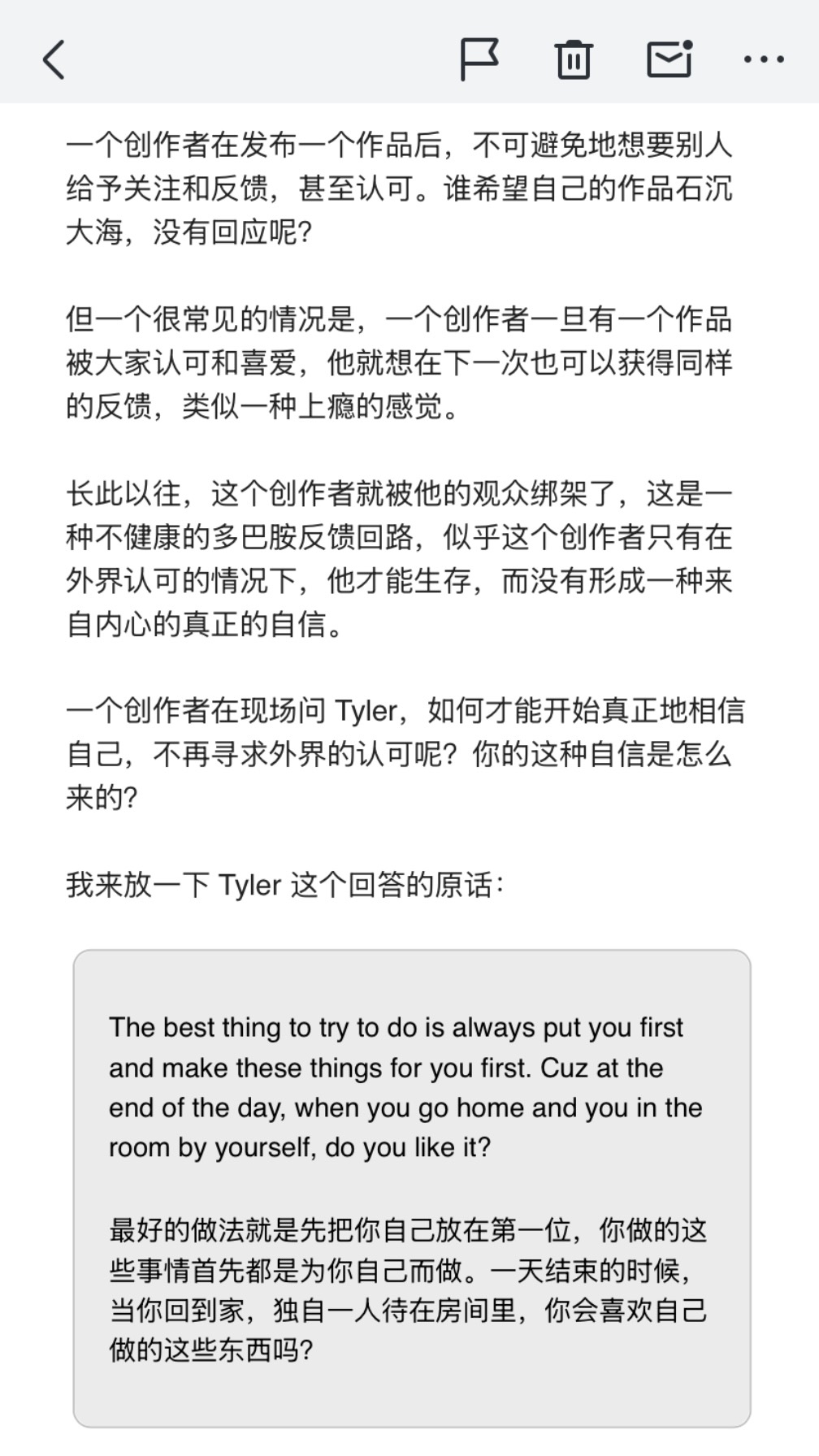The image size is (819, 1456).
Task: Flag this email
Action: (x=479, y=59)
